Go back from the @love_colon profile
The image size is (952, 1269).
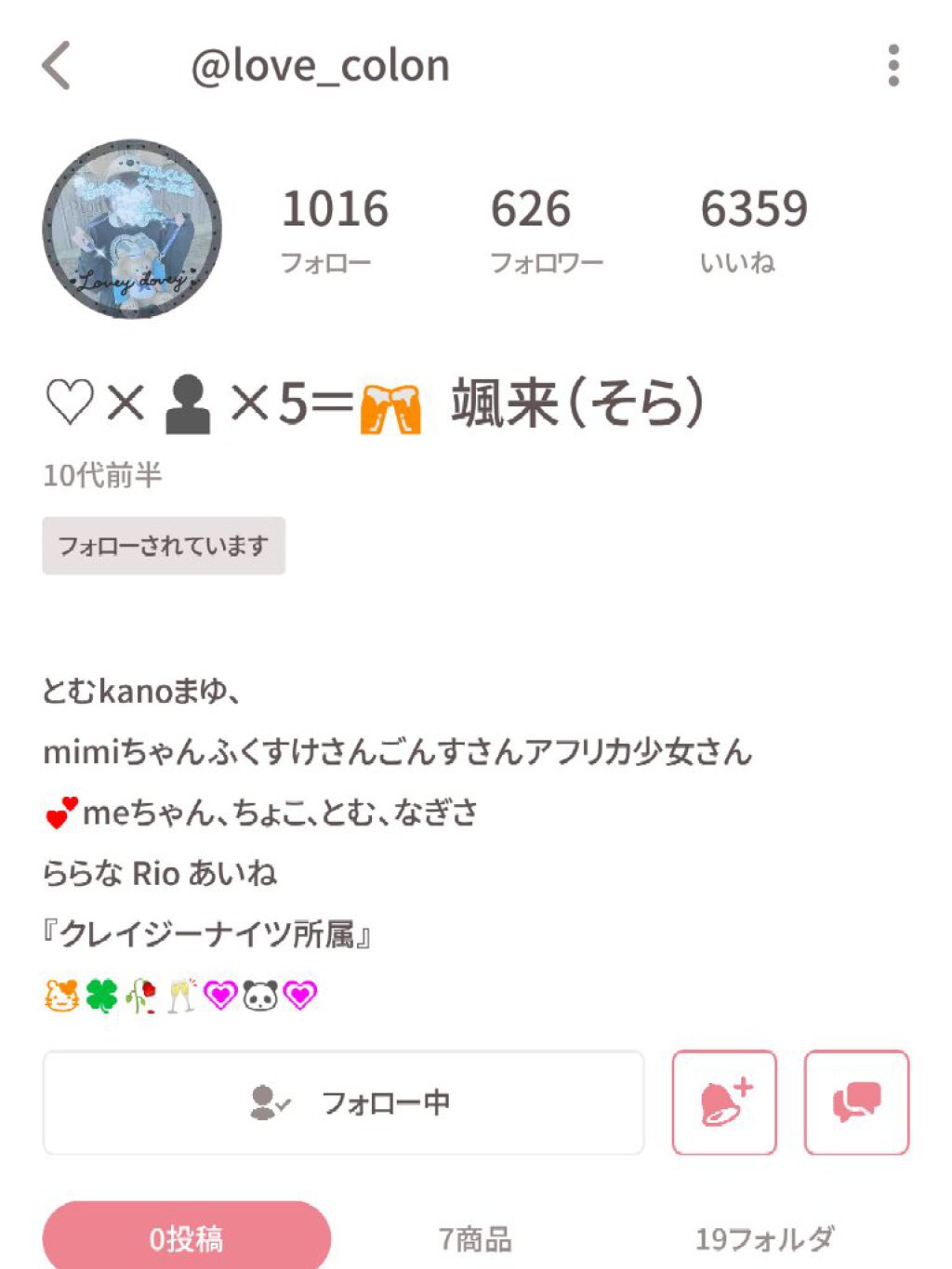click(x=57, y=66)
